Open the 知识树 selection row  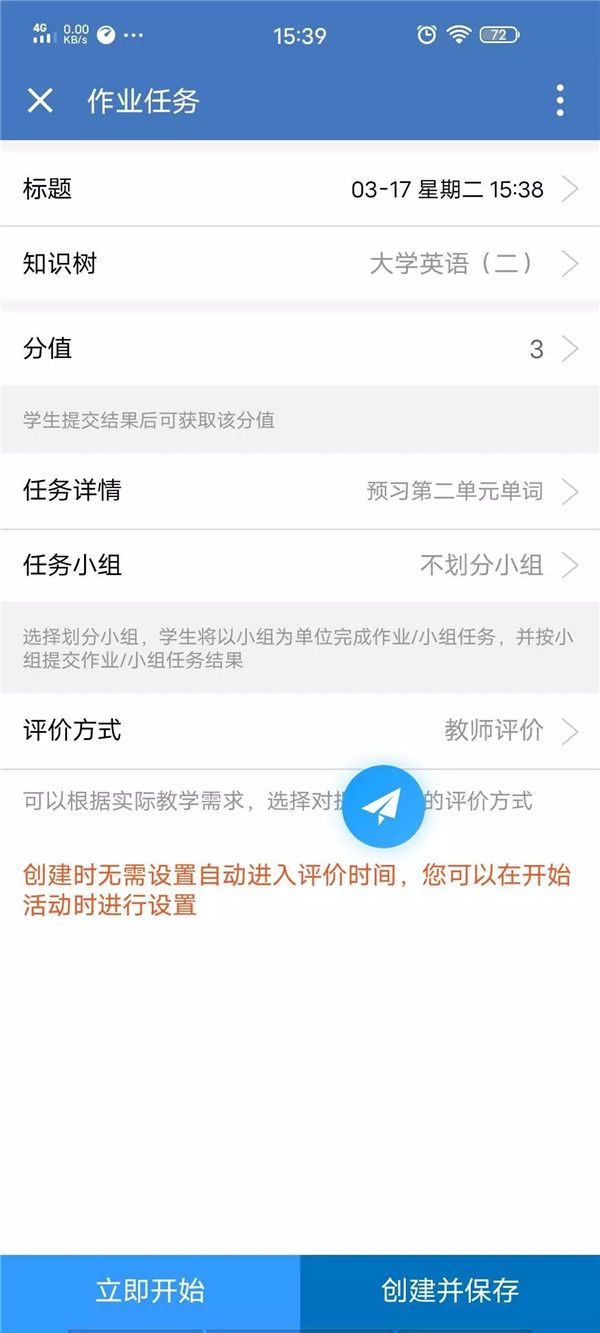pyautogui.click(x=300, y=264)
